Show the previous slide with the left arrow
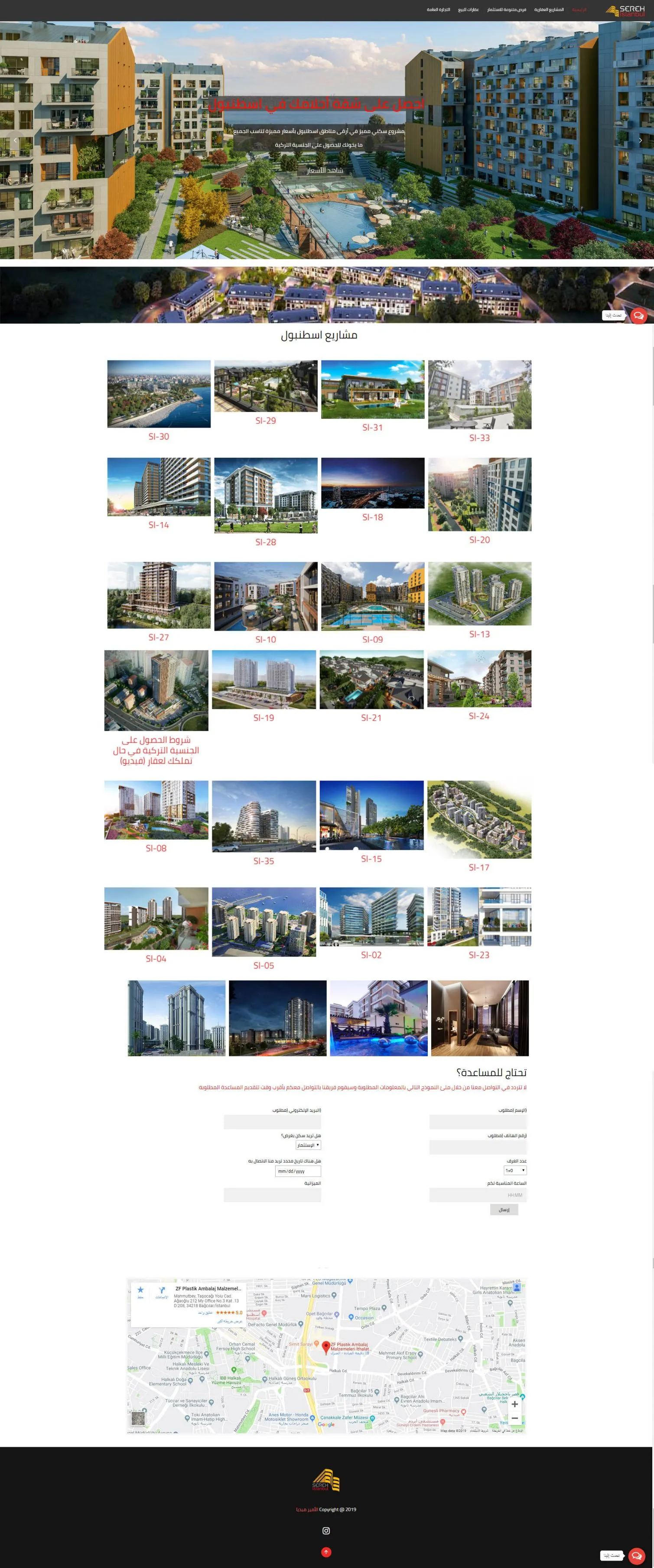Screen dimensions: 654x1568 (15, 141)
